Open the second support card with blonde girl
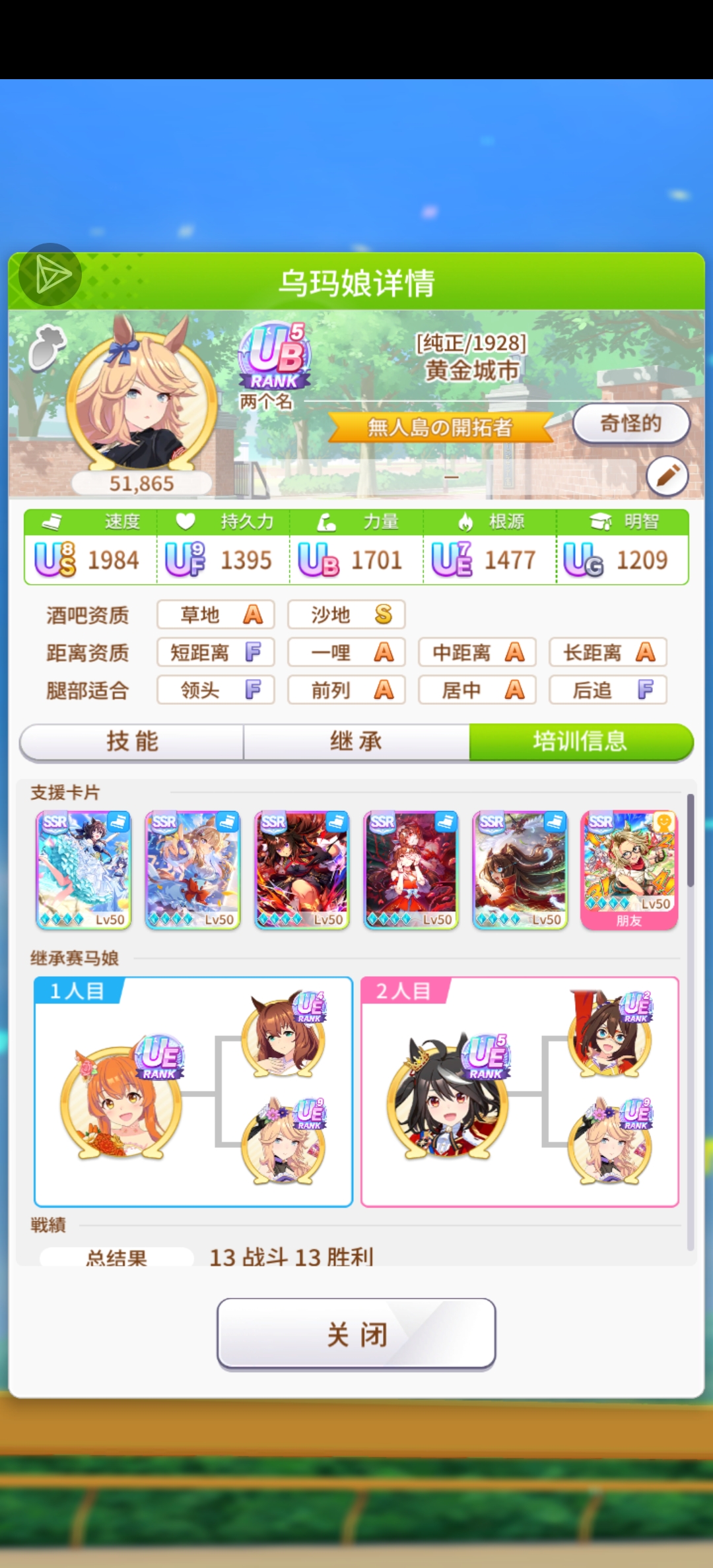This screenshot has height=1568, width=713. pyautogui.click(x=193, y=870)
